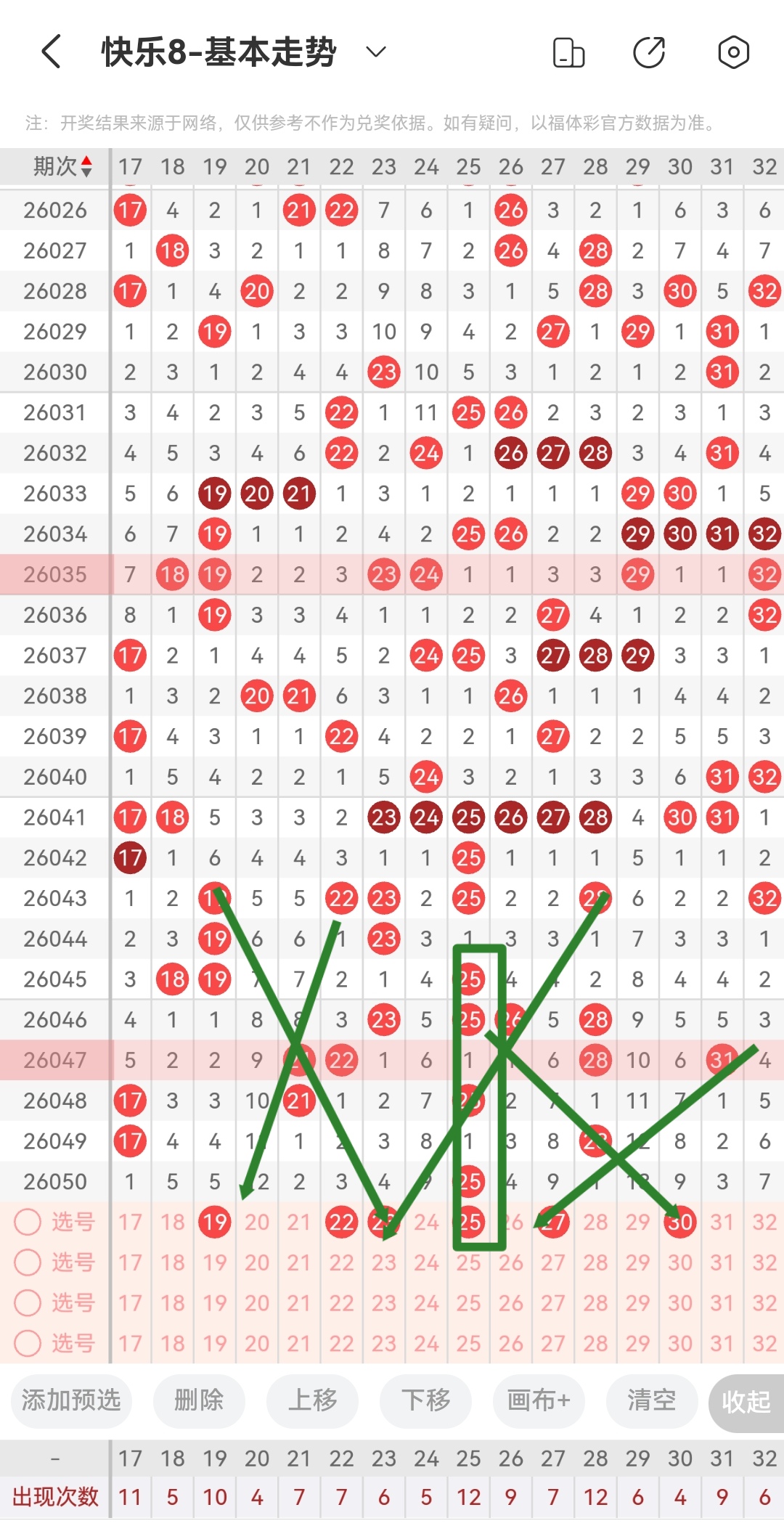Screen dimensions: 784x1526
Task: Tap the screen orientation icon in the top bar
Action: pyautogui.click(x=568, y=53)
